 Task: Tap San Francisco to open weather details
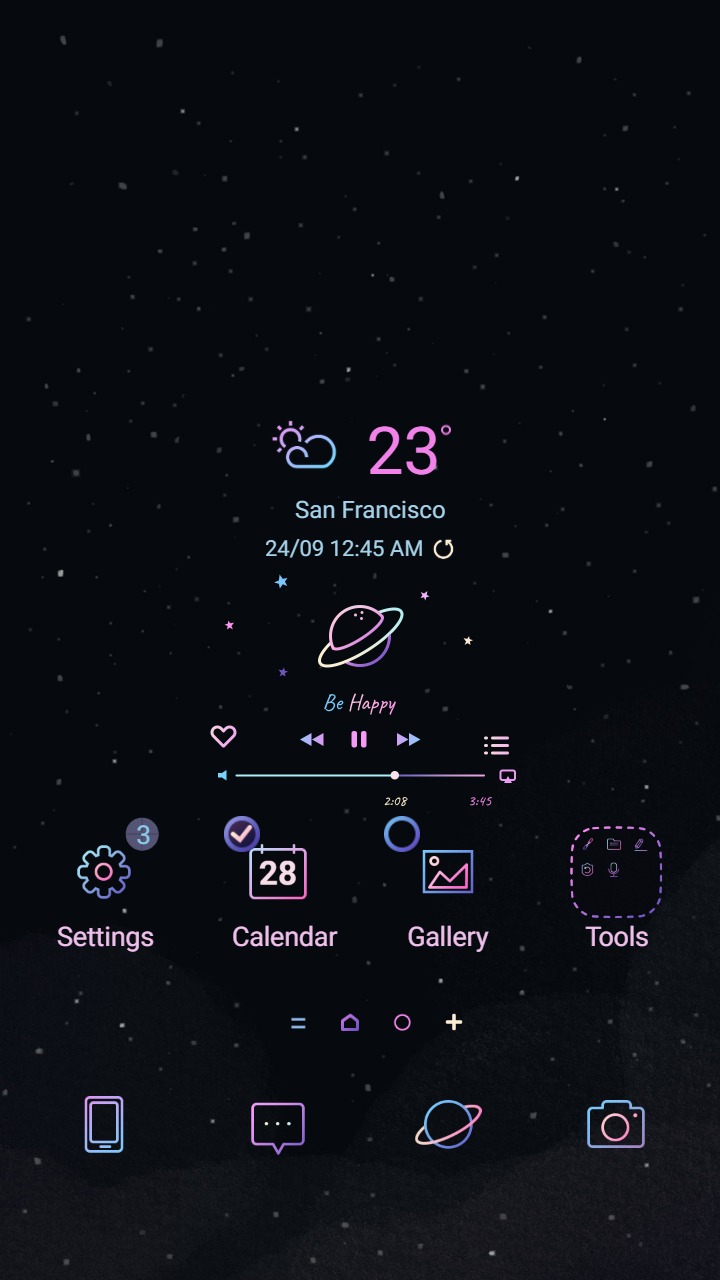370,510
